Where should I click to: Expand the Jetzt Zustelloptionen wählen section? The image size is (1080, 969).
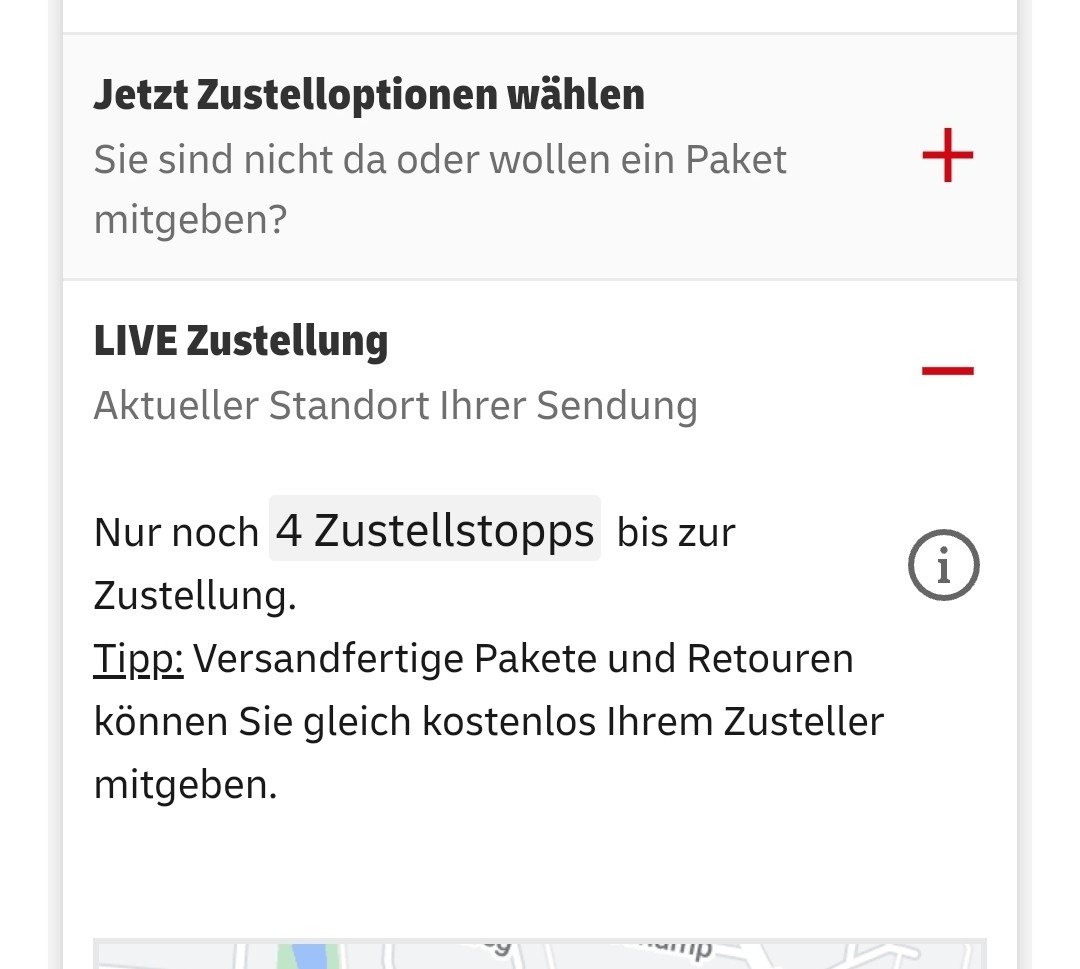946,157
